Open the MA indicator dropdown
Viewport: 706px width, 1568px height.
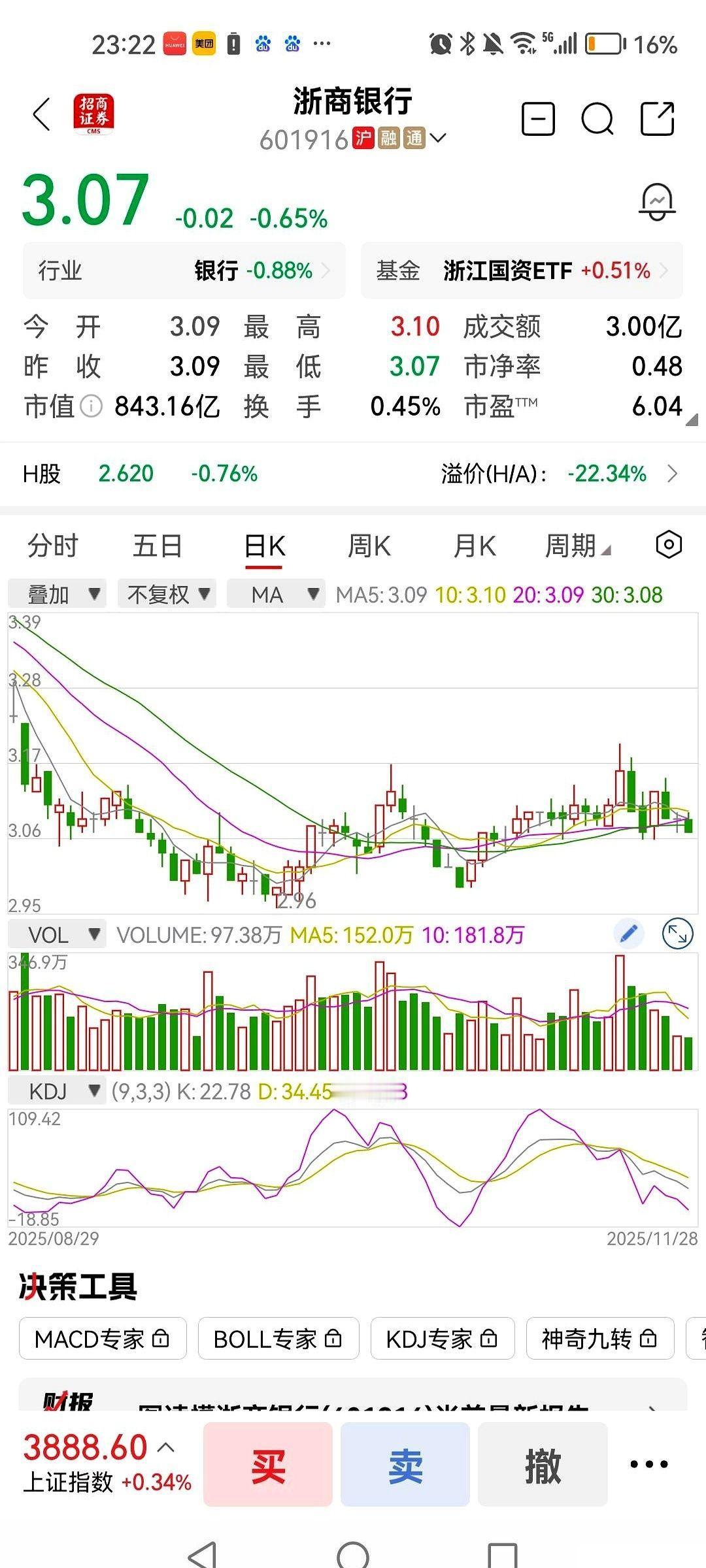tap(276, 594)
